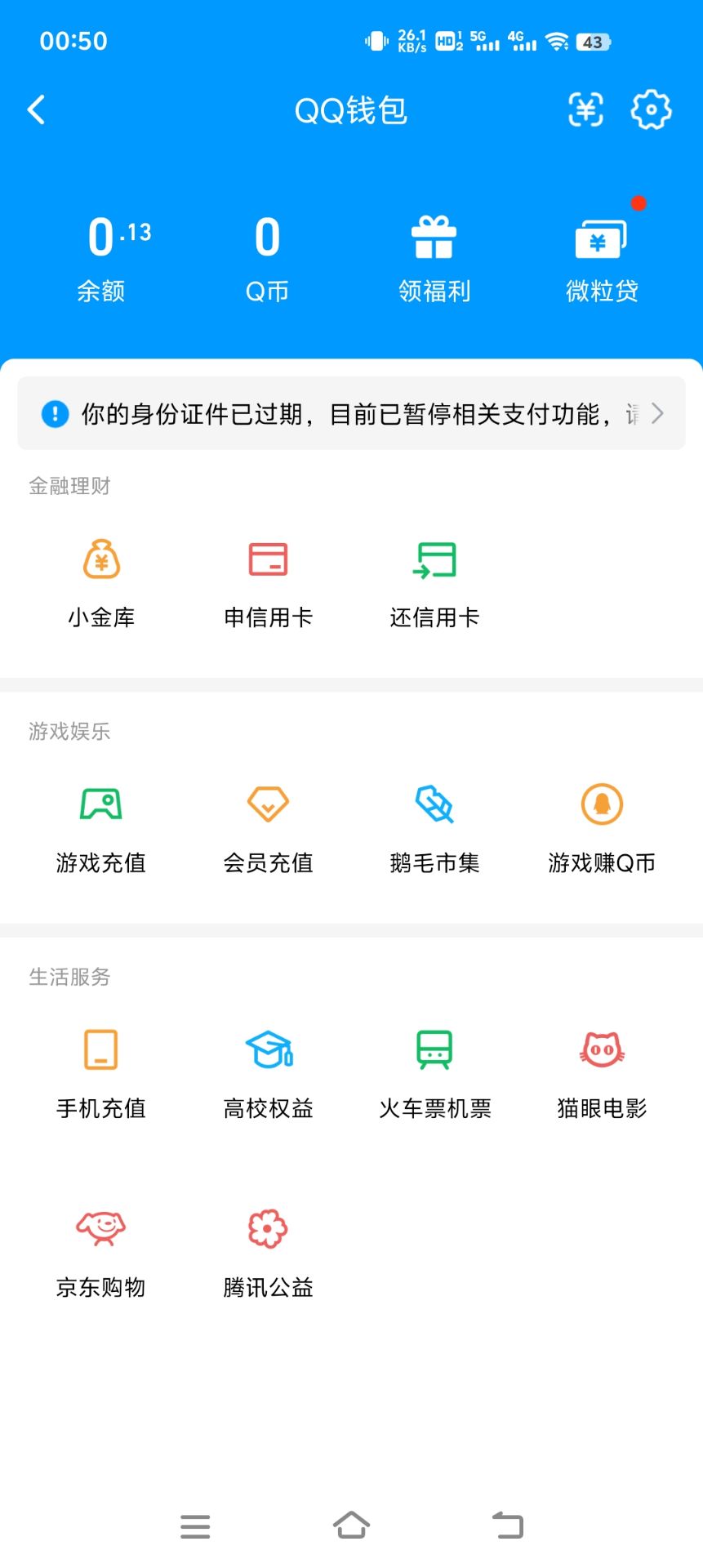The height and width of the screenshot is (1568, 703).
Task: Open the wallet settings gear
Action: (x=650, y=110)
